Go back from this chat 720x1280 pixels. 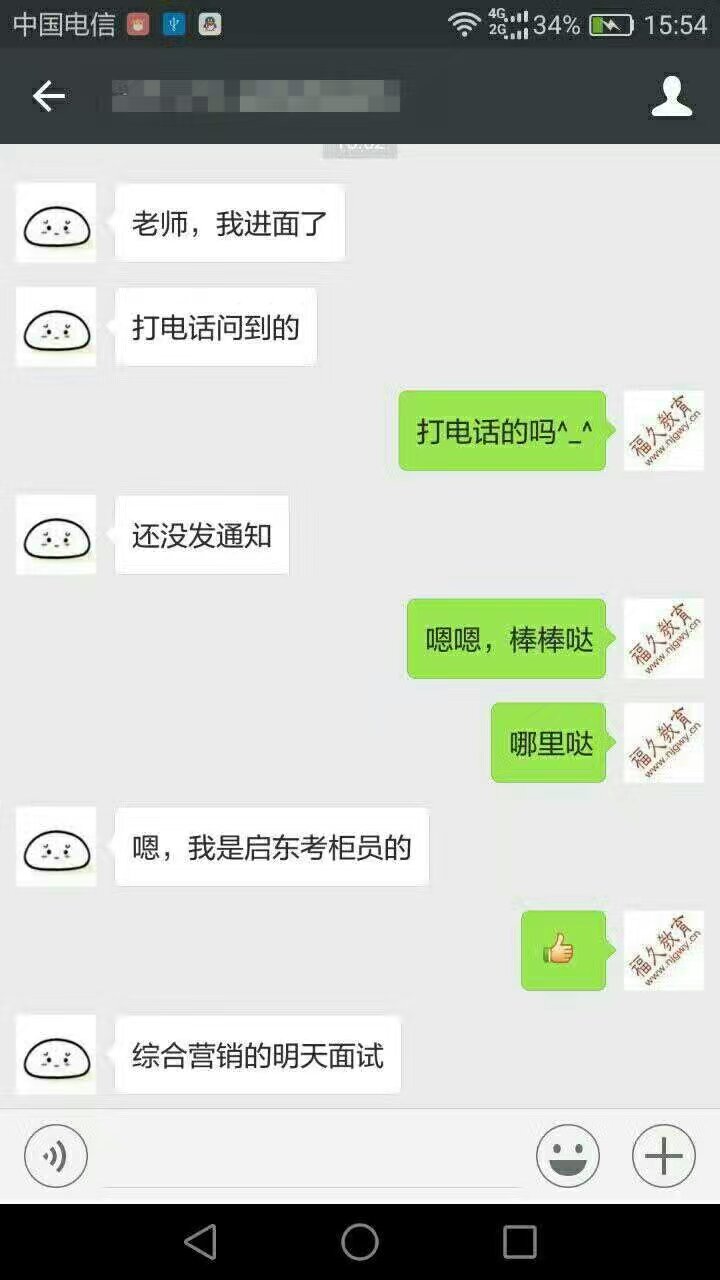tap(48, 96)
